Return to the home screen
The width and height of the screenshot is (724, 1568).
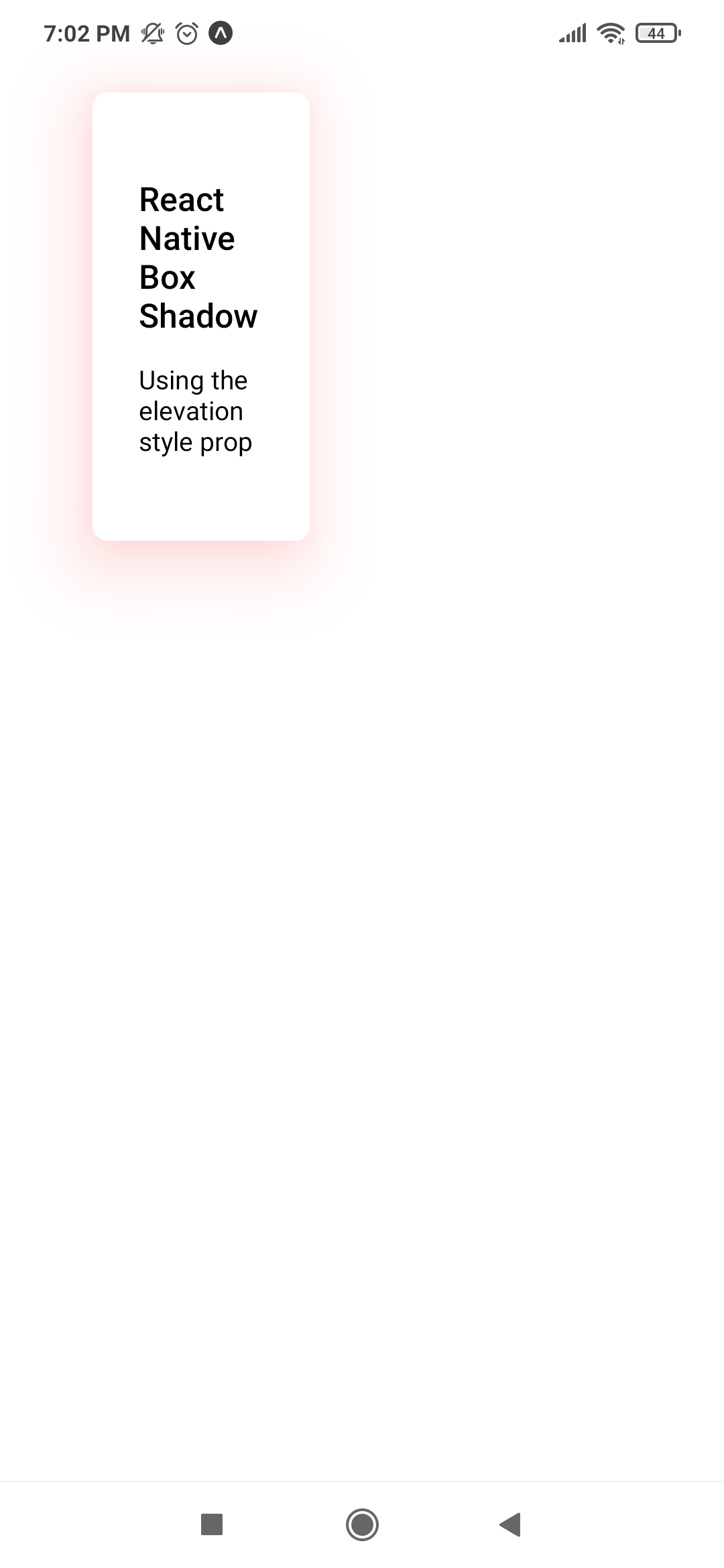(x=362, y=1524)
